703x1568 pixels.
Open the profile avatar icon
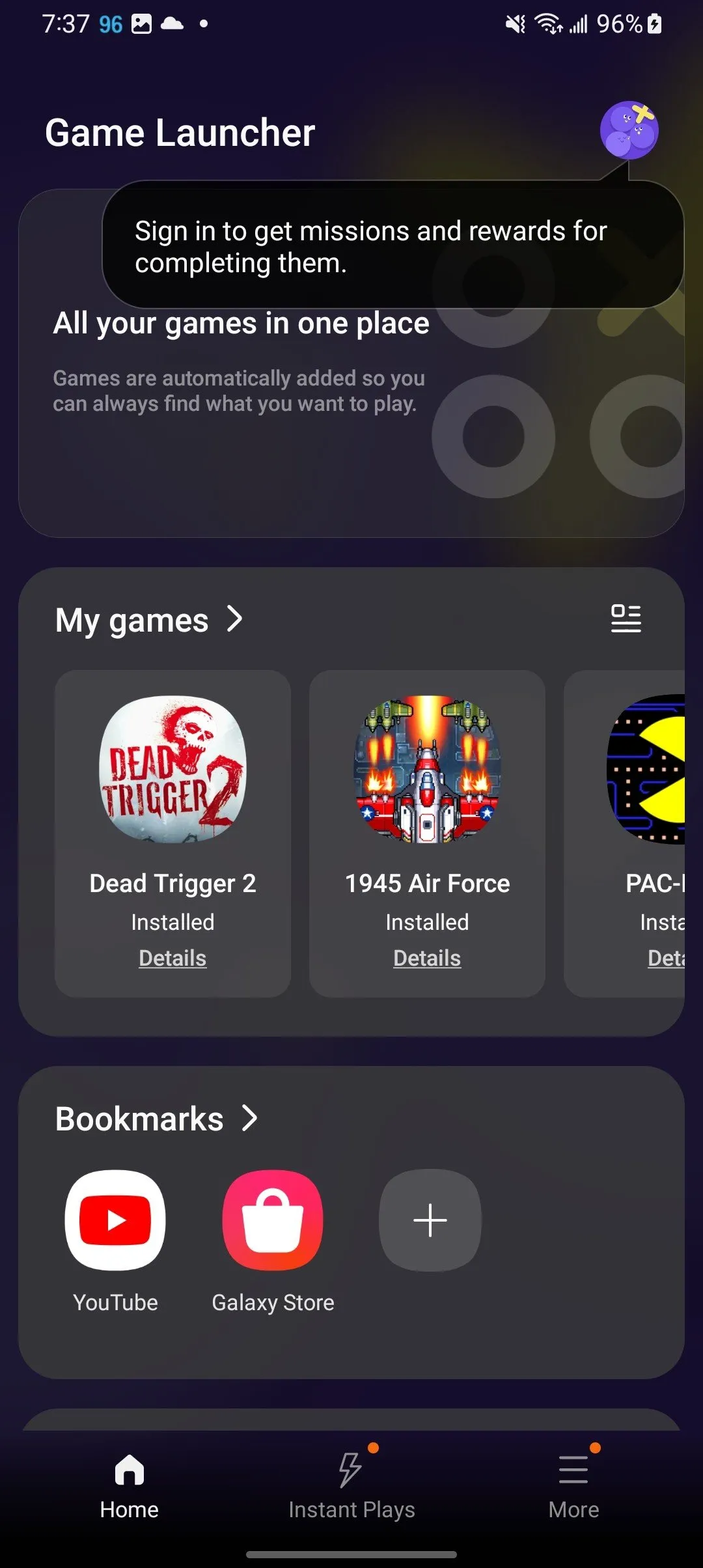[x=629, y=130]
